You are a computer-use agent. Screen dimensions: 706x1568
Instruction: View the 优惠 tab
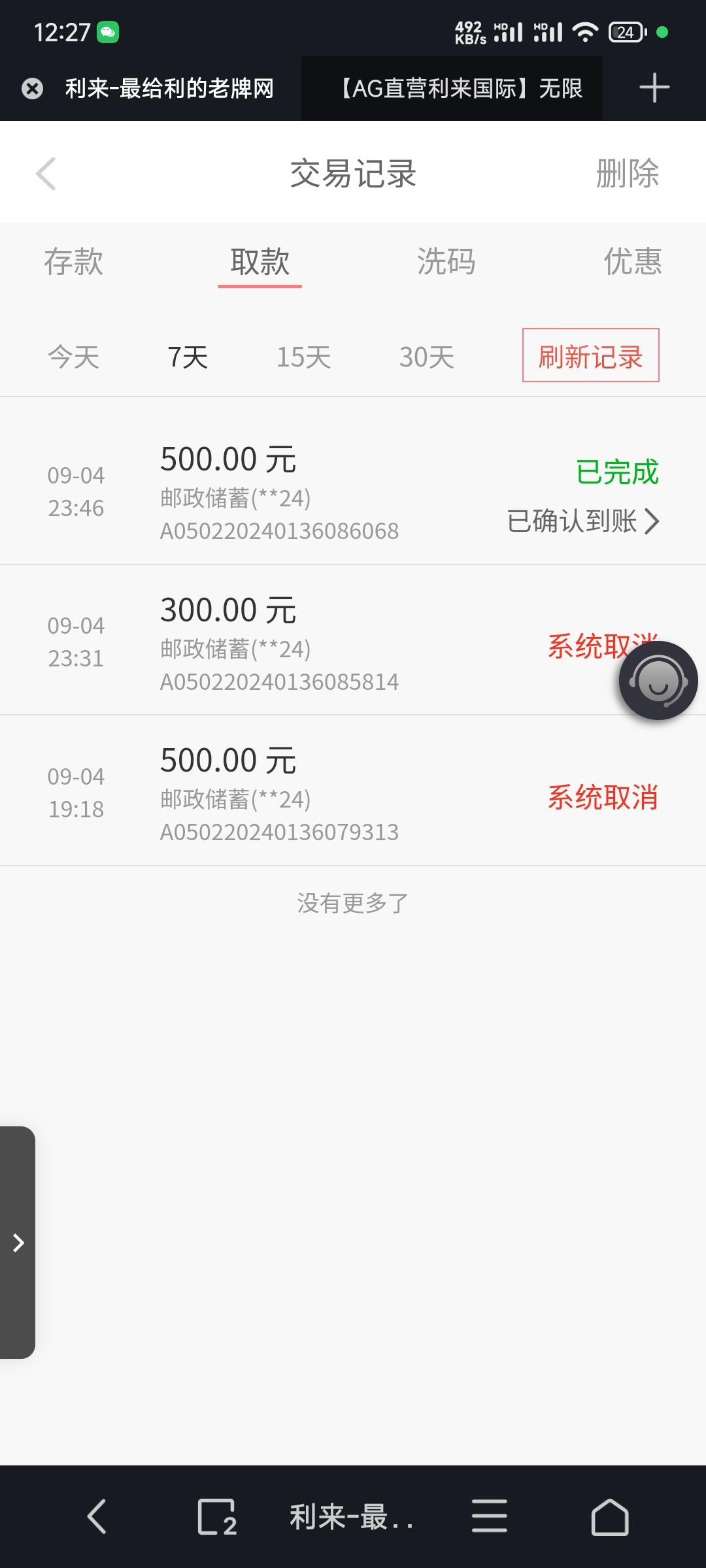[632, 262]
